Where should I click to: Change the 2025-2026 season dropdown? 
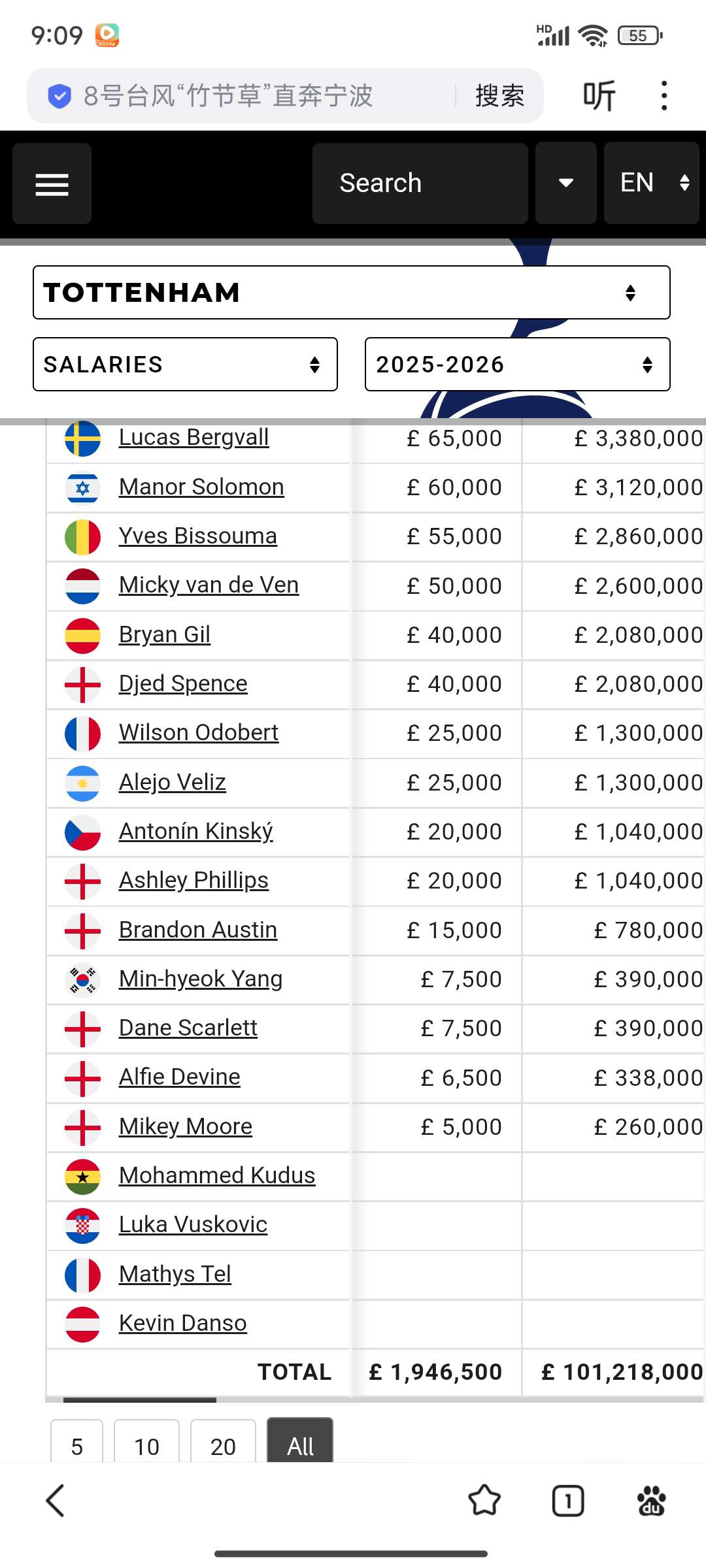point(517,365)
